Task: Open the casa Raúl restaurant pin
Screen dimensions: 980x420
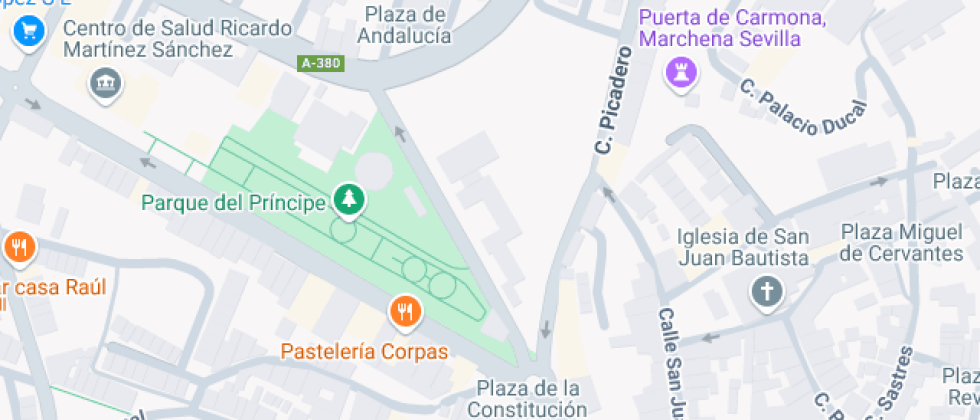Action: coord(19,247)
